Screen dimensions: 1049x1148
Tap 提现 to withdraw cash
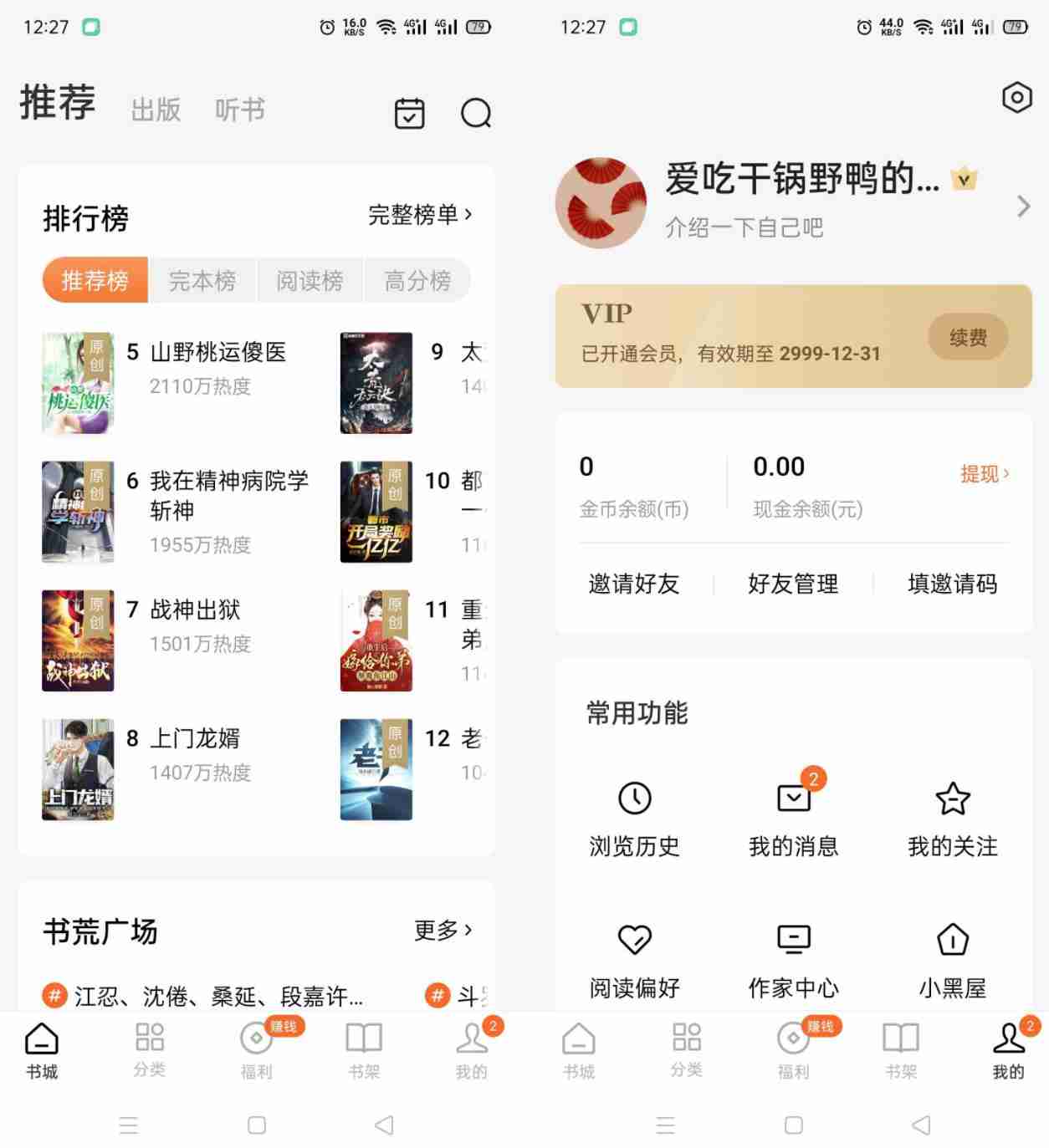coord(984,474)
